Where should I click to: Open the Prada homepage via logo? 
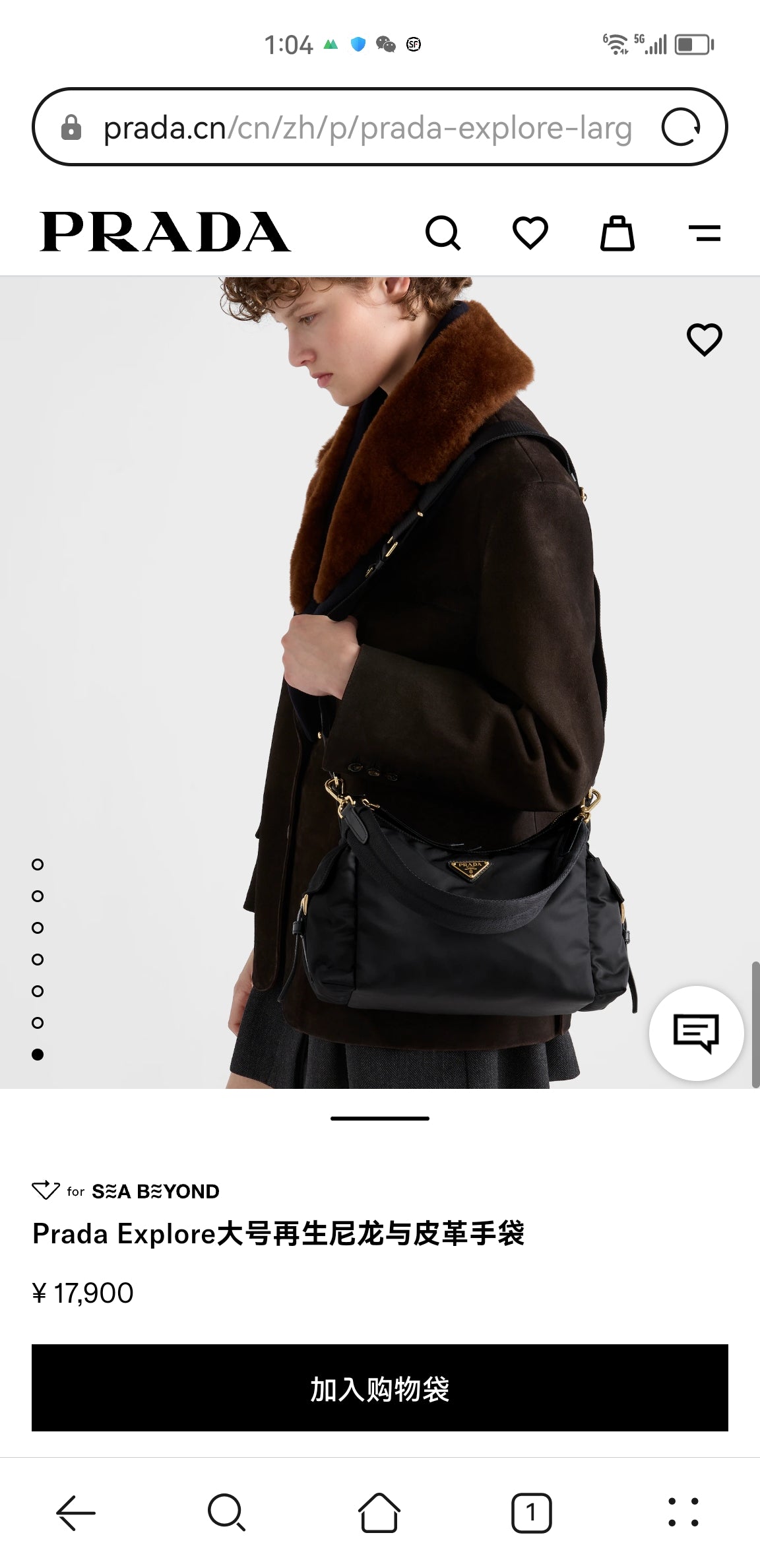165,232
